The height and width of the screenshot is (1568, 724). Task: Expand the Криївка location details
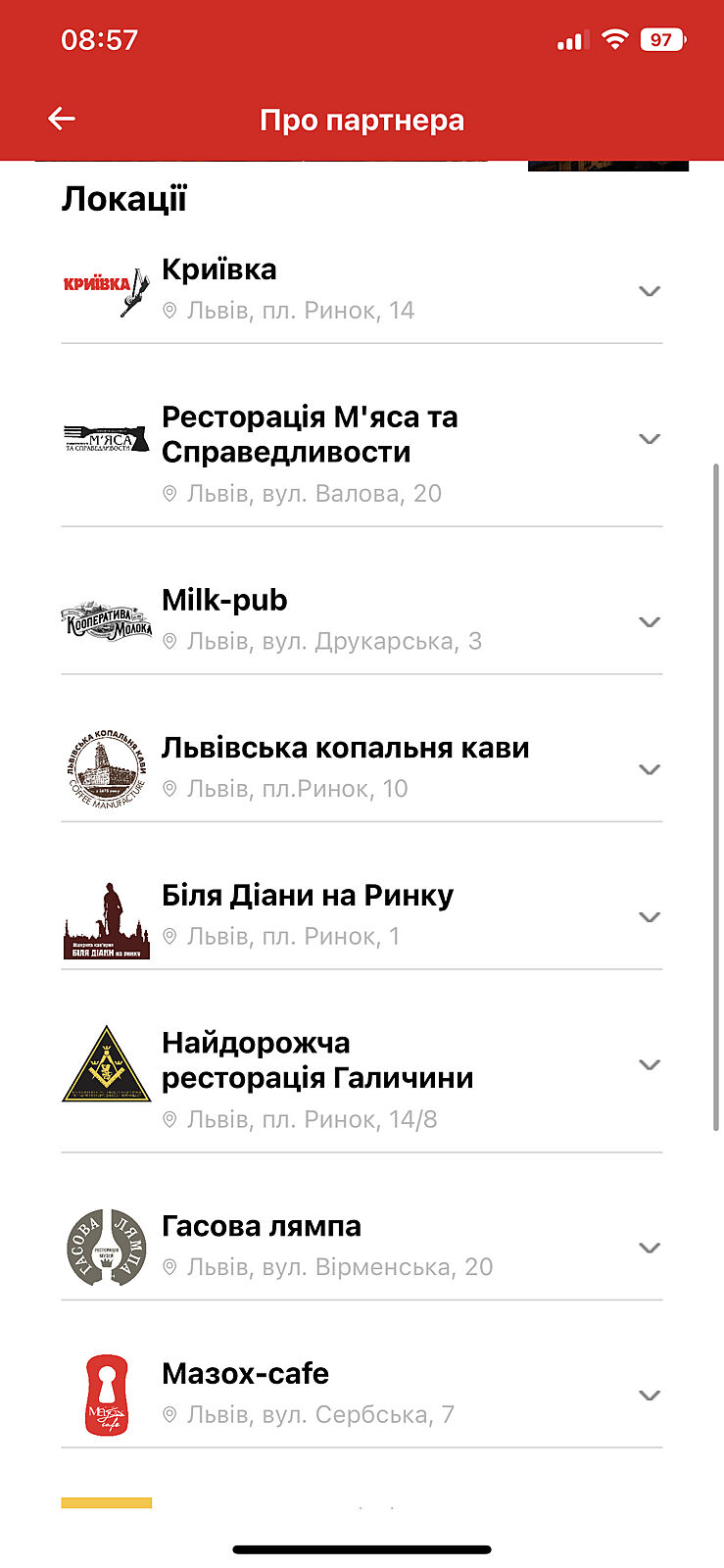649,291
